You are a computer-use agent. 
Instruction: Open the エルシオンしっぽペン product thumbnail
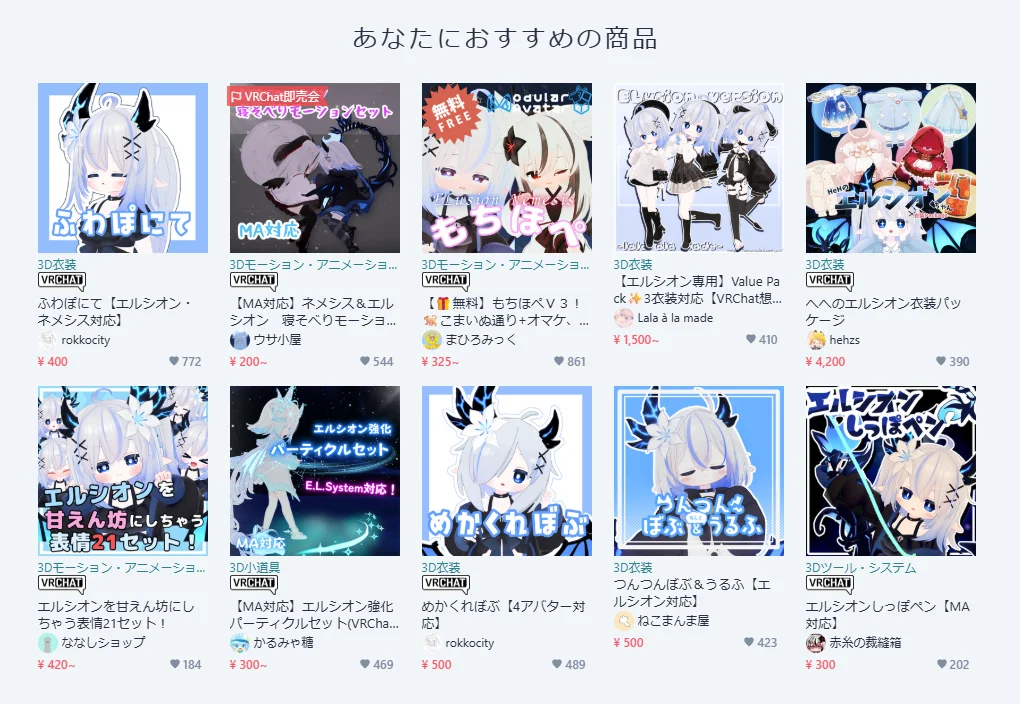tap(890, 470)
